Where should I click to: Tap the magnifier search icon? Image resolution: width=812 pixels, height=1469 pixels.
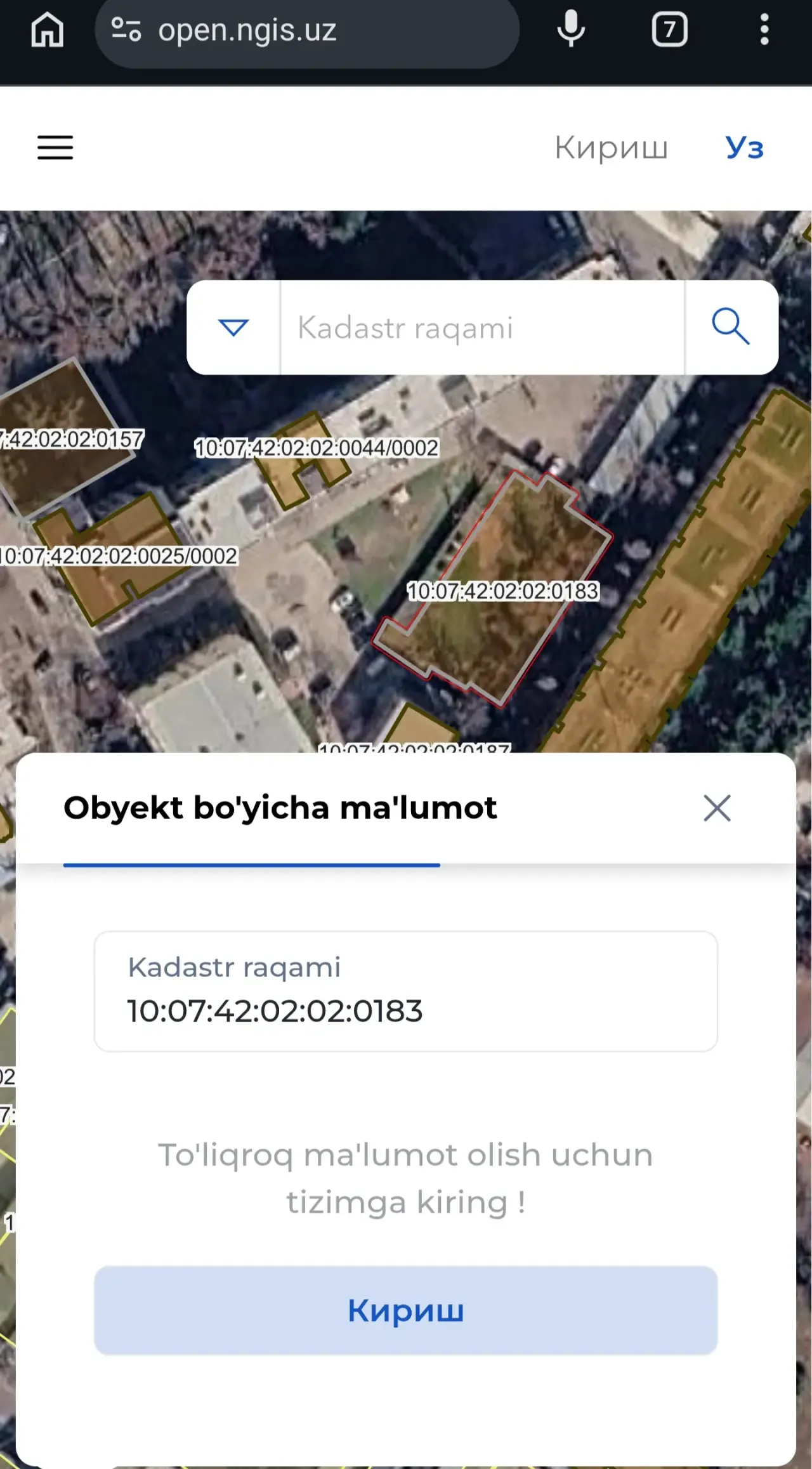731,327
